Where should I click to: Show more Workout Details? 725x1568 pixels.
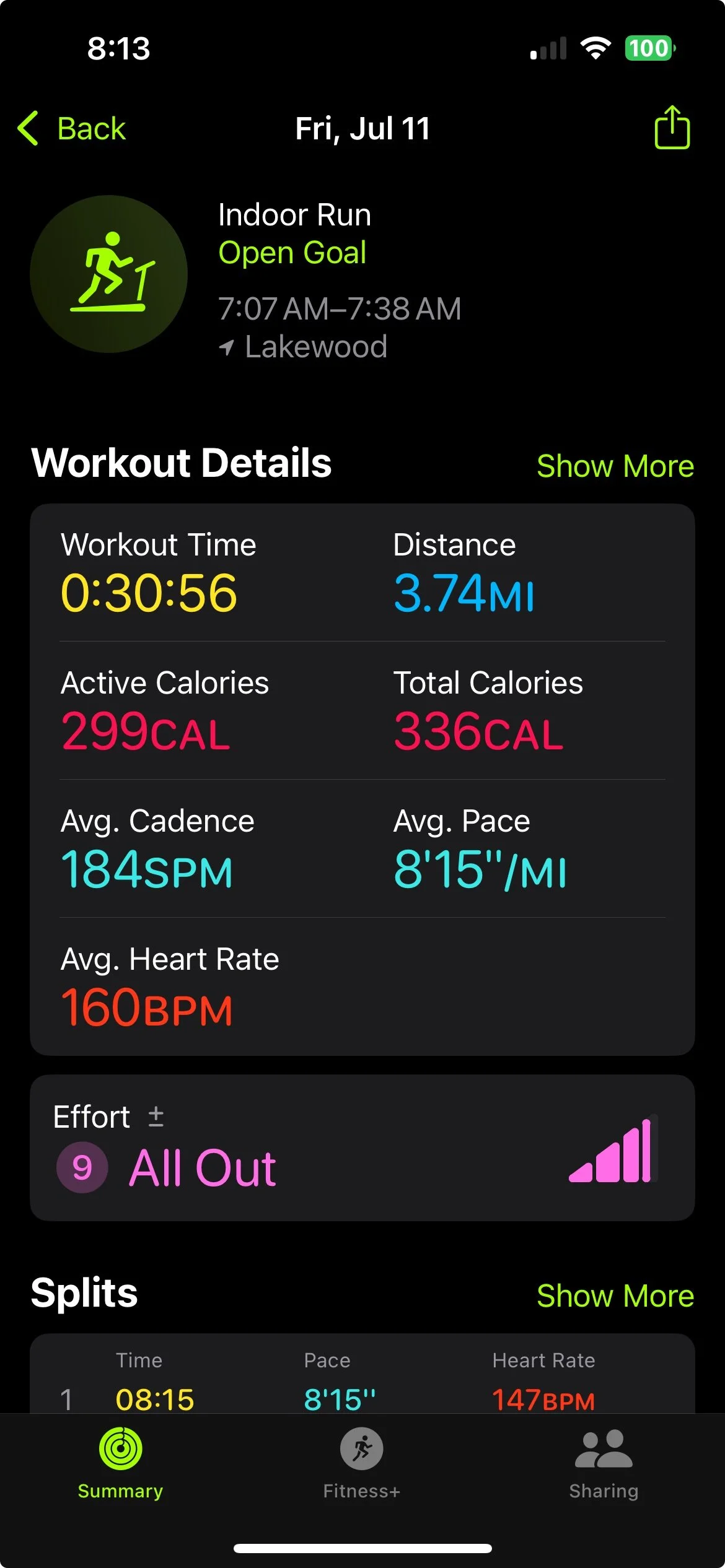[x=615, y=466]
